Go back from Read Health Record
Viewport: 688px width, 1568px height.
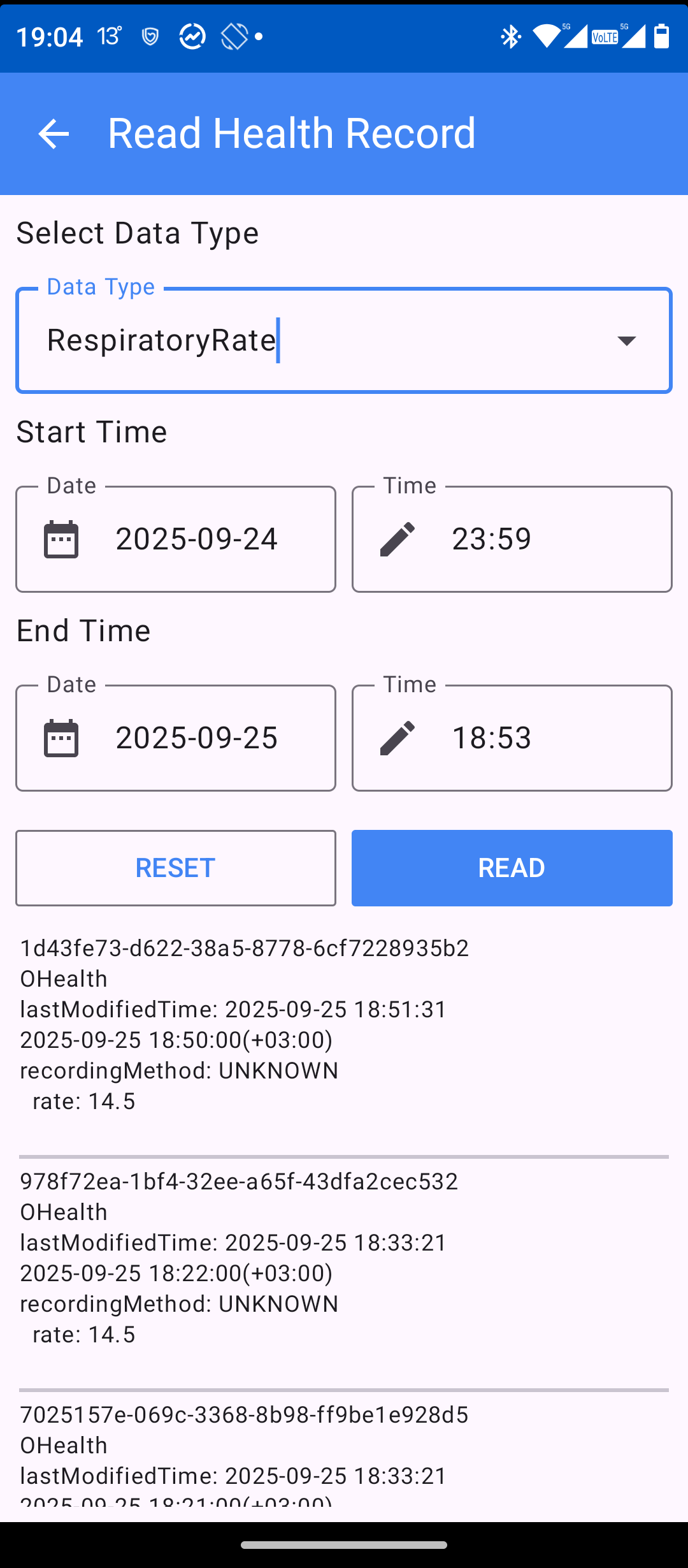(x=54, y=134)
